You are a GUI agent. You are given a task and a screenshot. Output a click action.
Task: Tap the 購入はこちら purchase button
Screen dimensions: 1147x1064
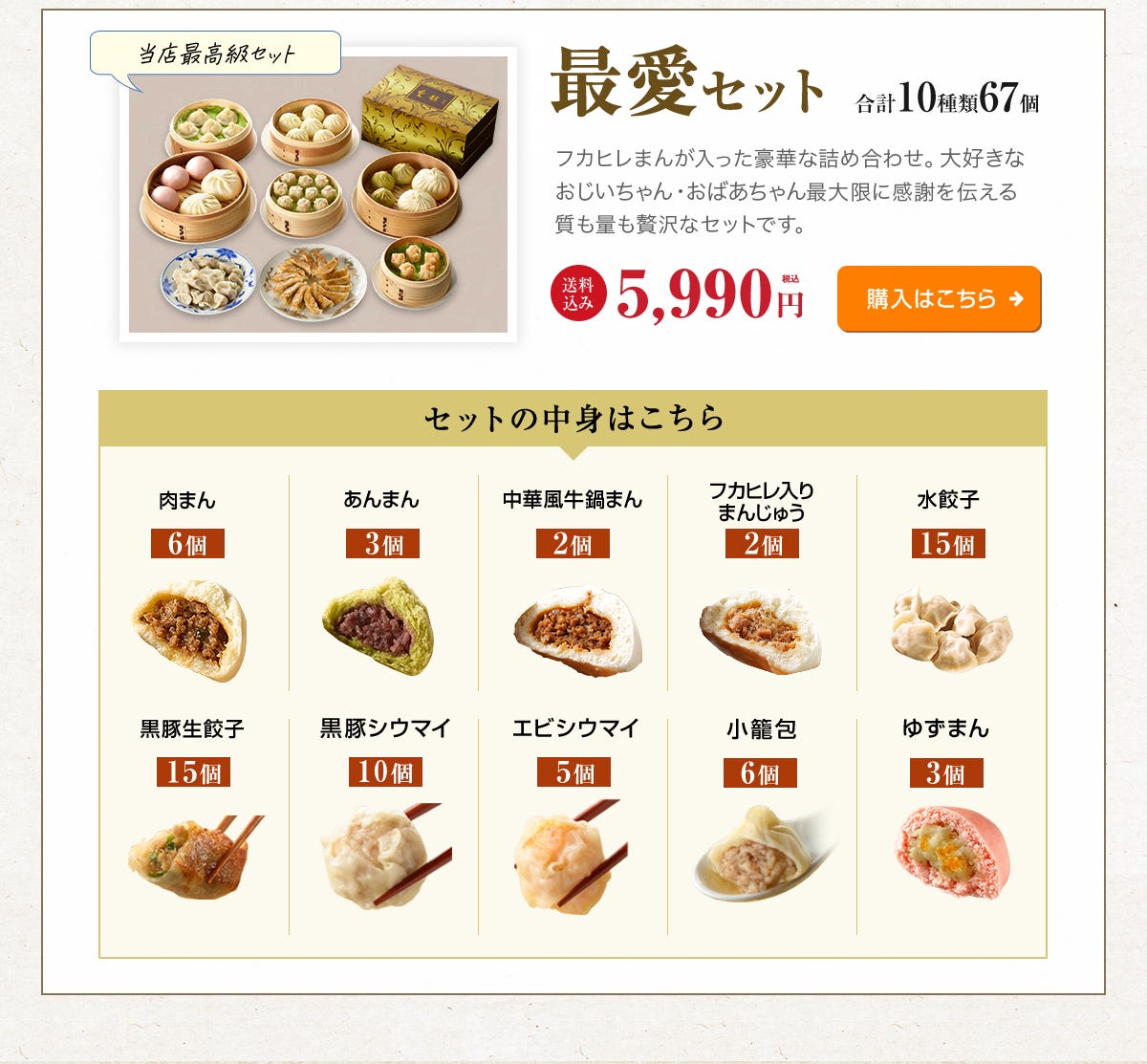[939, 299]
